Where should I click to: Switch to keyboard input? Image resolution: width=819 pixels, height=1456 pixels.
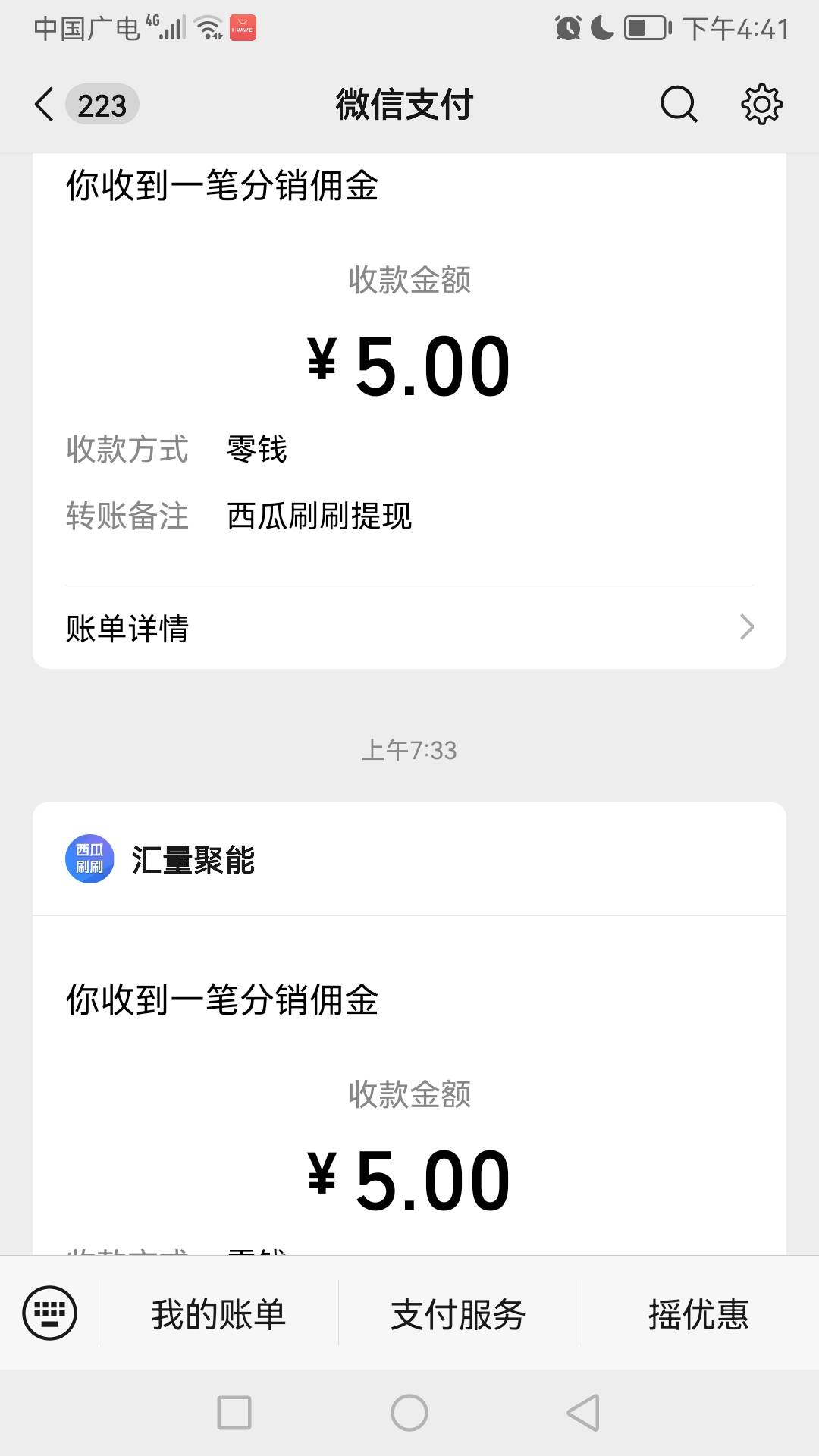[50, 1313]
